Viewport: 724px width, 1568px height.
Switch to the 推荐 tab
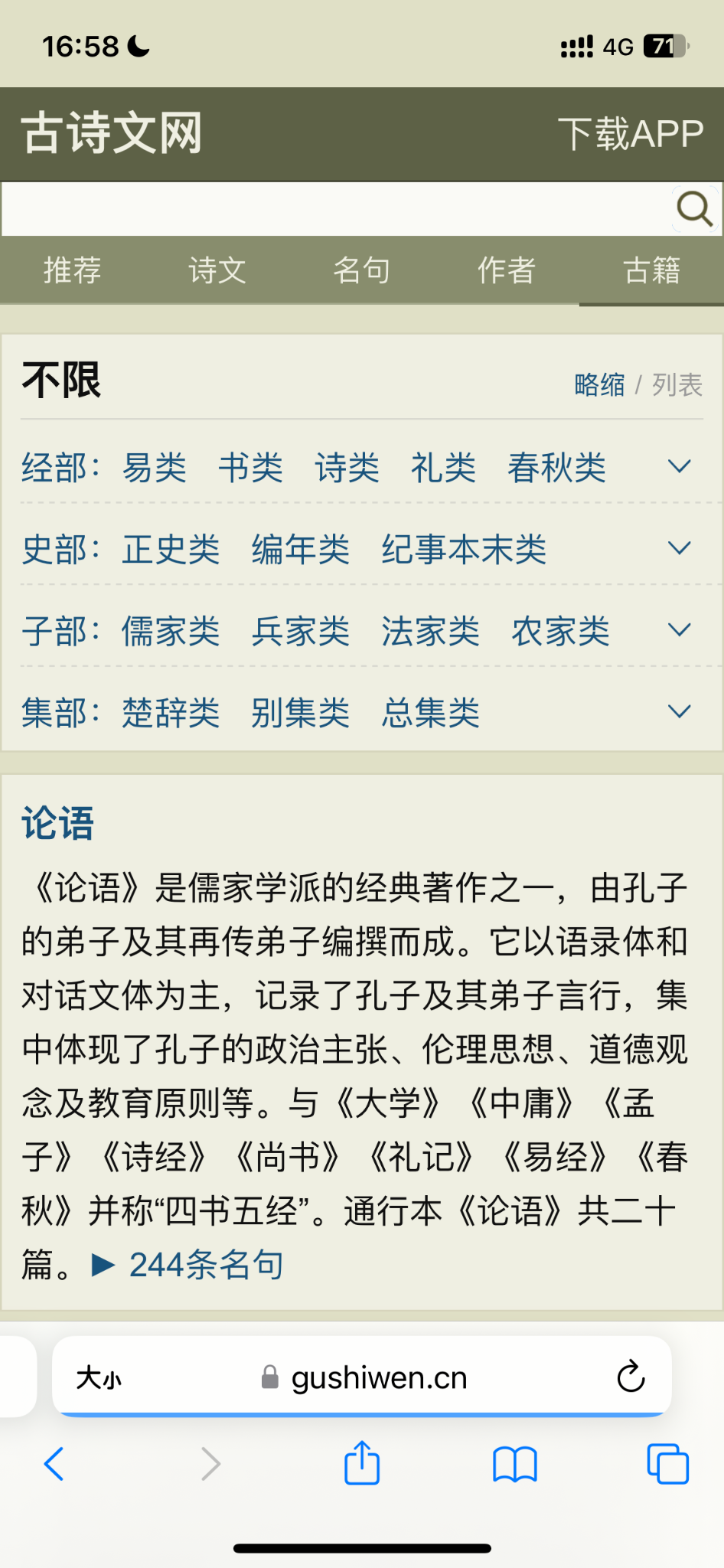coord(73,270)
